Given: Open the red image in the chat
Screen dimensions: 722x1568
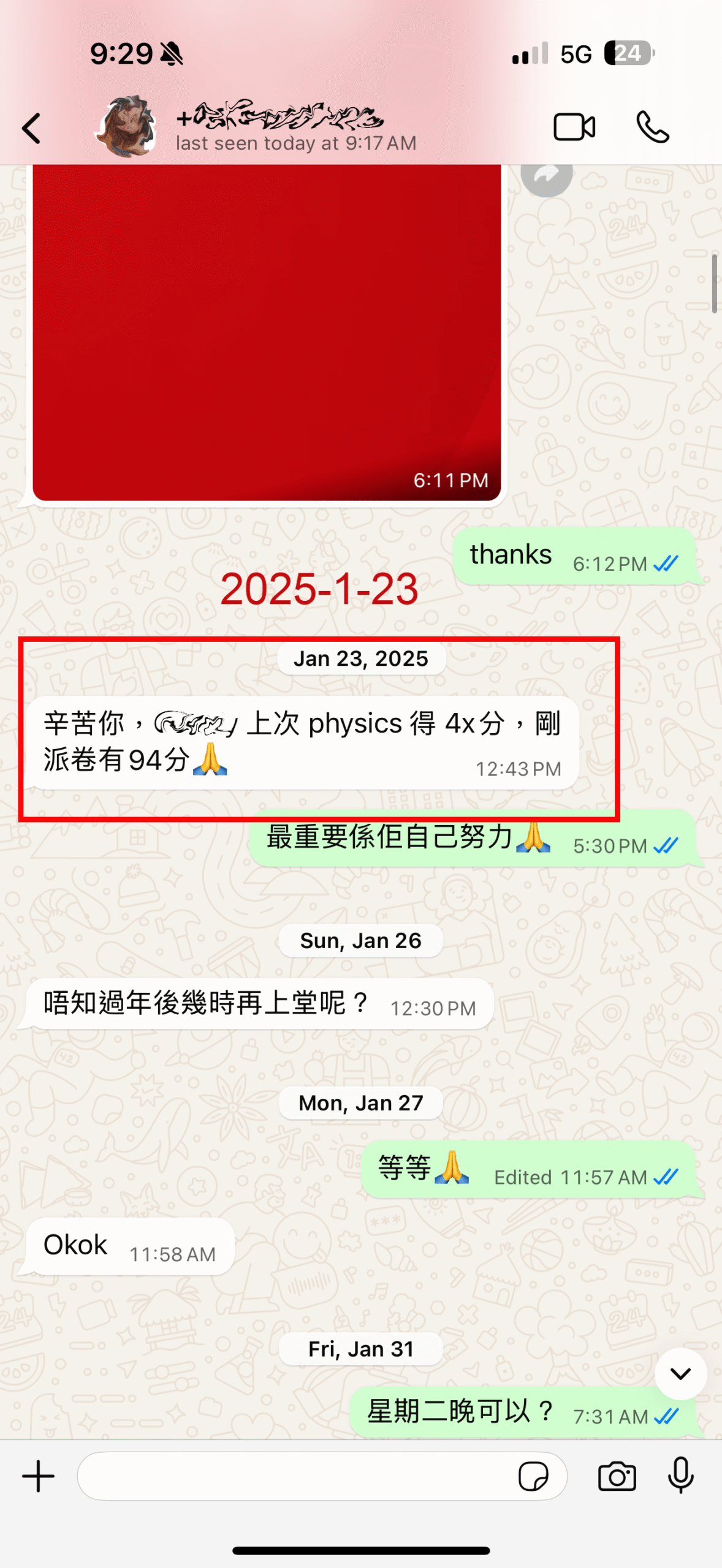Looking at the screenshot, I should pos(267,334).
